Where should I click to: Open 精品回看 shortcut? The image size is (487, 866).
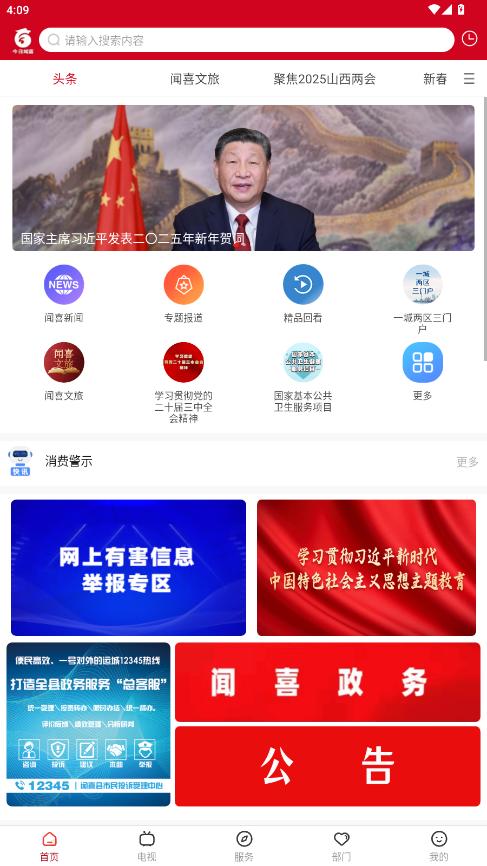point(303,294)
